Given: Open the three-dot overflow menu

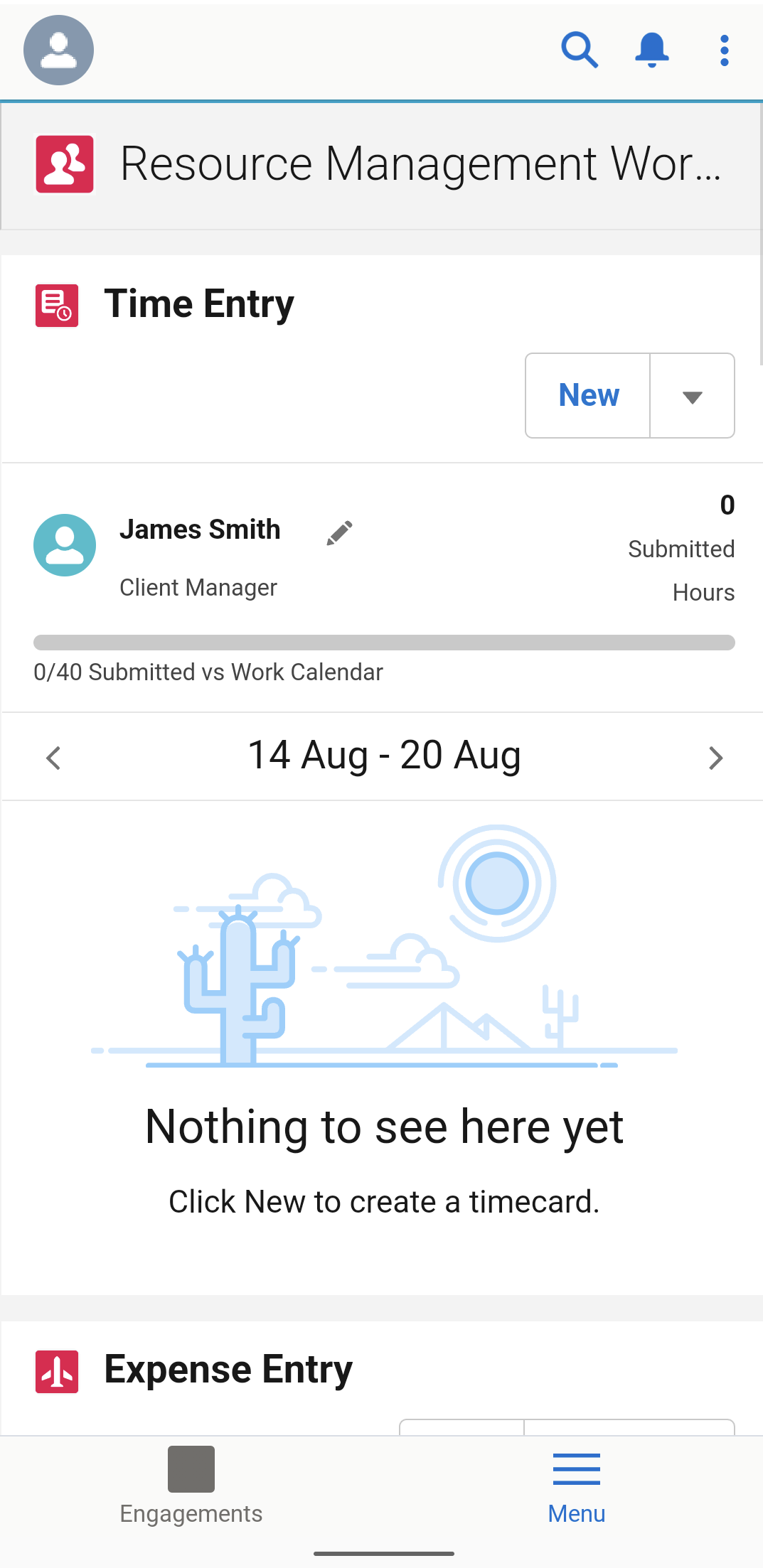Looking at the screenshot, I should tap(724, 50).
